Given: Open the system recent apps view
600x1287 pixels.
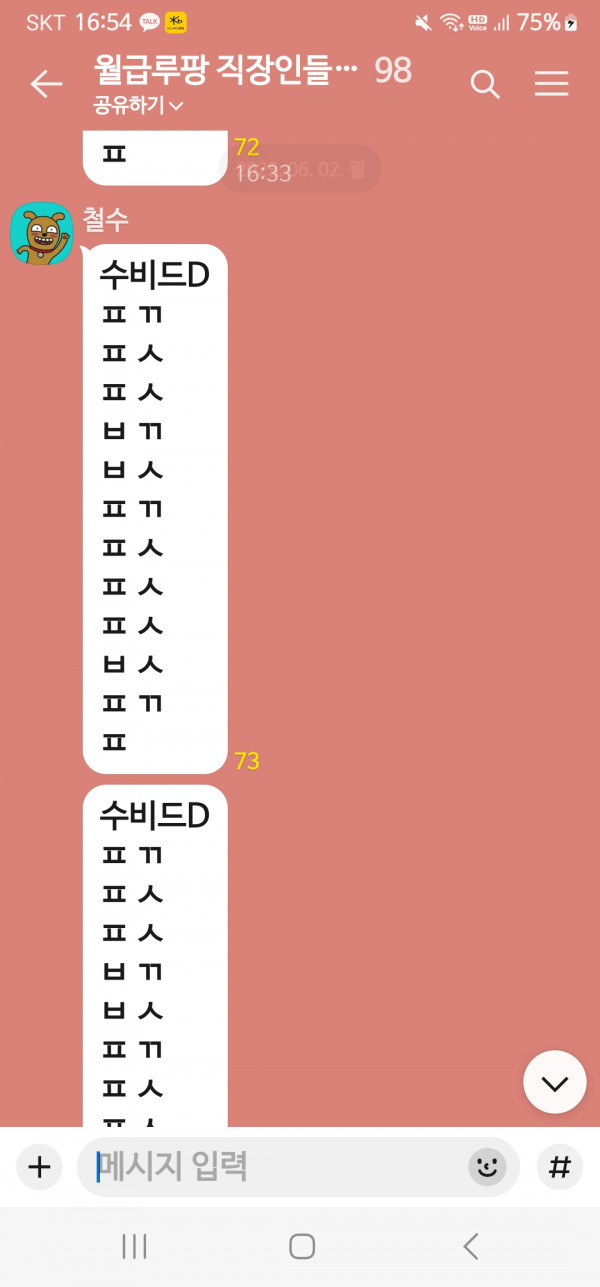Looking at the screenshot, I should coord(134,1246).
